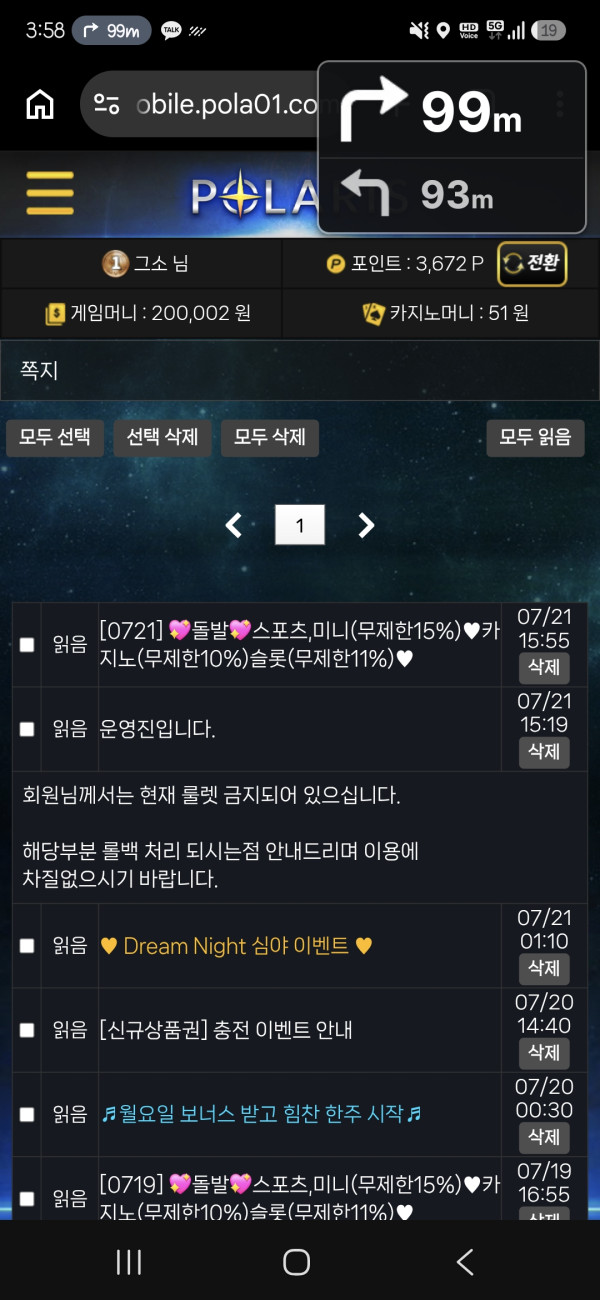
Task: Open the [신규상품권] 충전 이벤트 안내 message
Action: (226, 1030)
